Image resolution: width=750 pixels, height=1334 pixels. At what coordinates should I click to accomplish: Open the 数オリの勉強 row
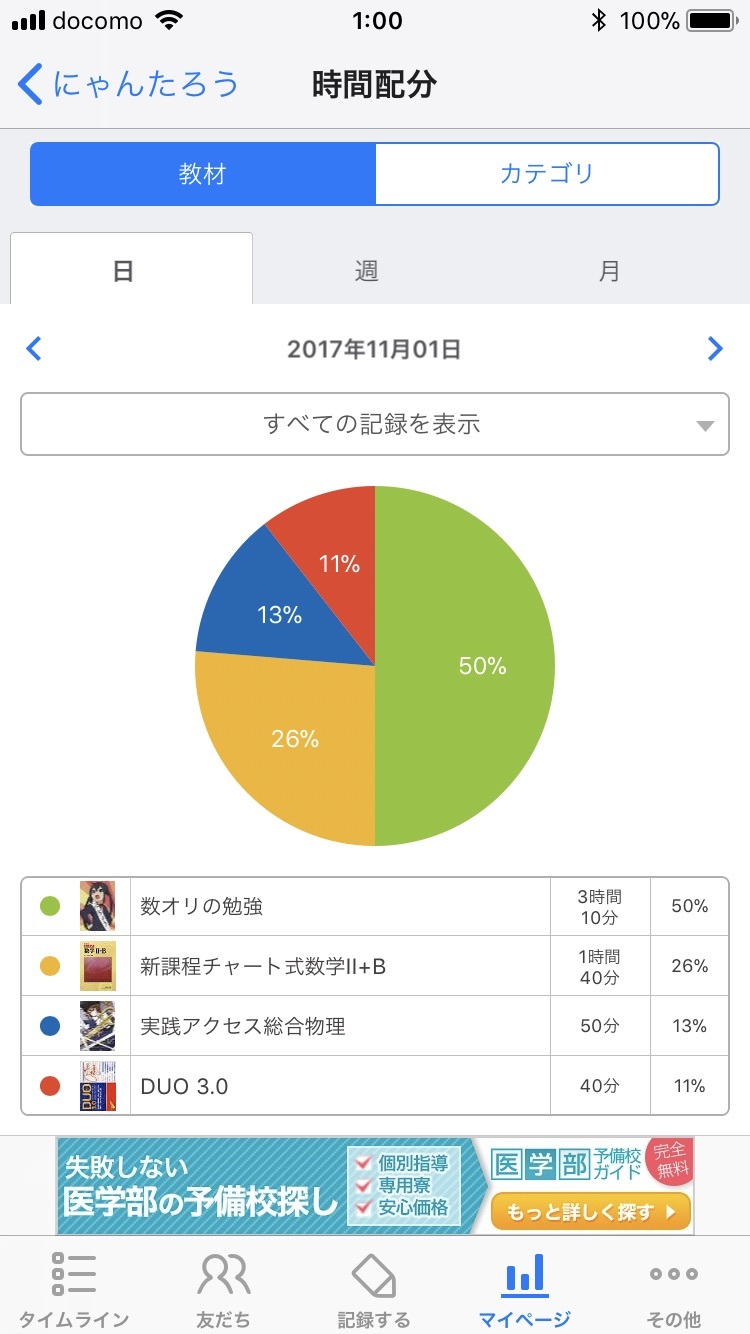point(375,906)
